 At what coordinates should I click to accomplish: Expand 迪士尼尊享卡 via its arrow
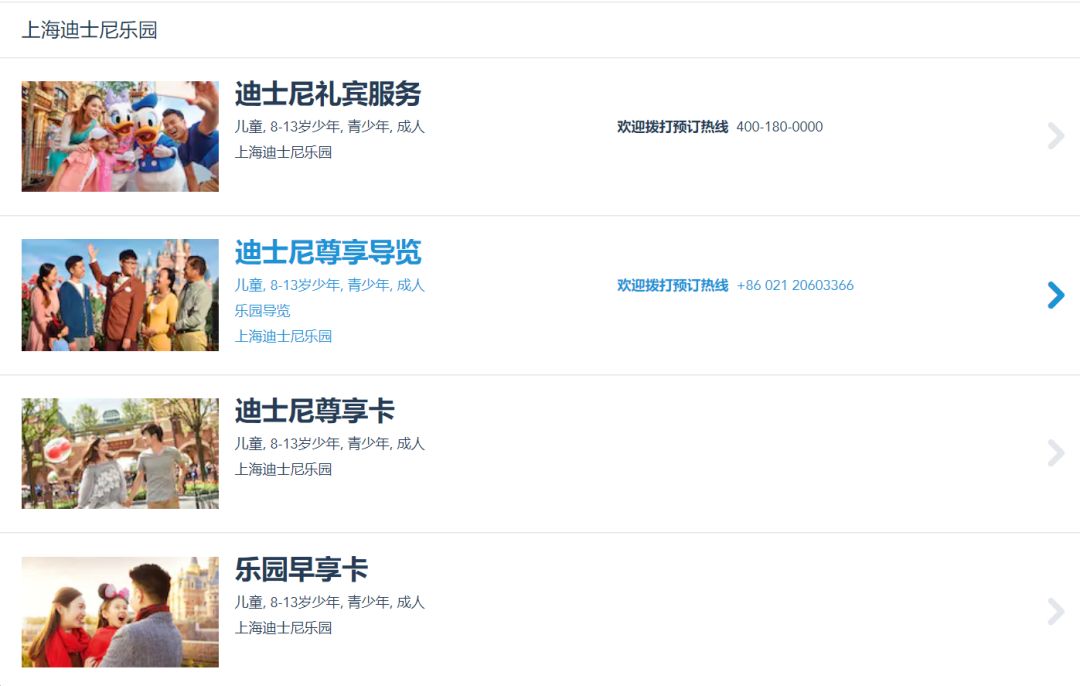pos(1056,453)
